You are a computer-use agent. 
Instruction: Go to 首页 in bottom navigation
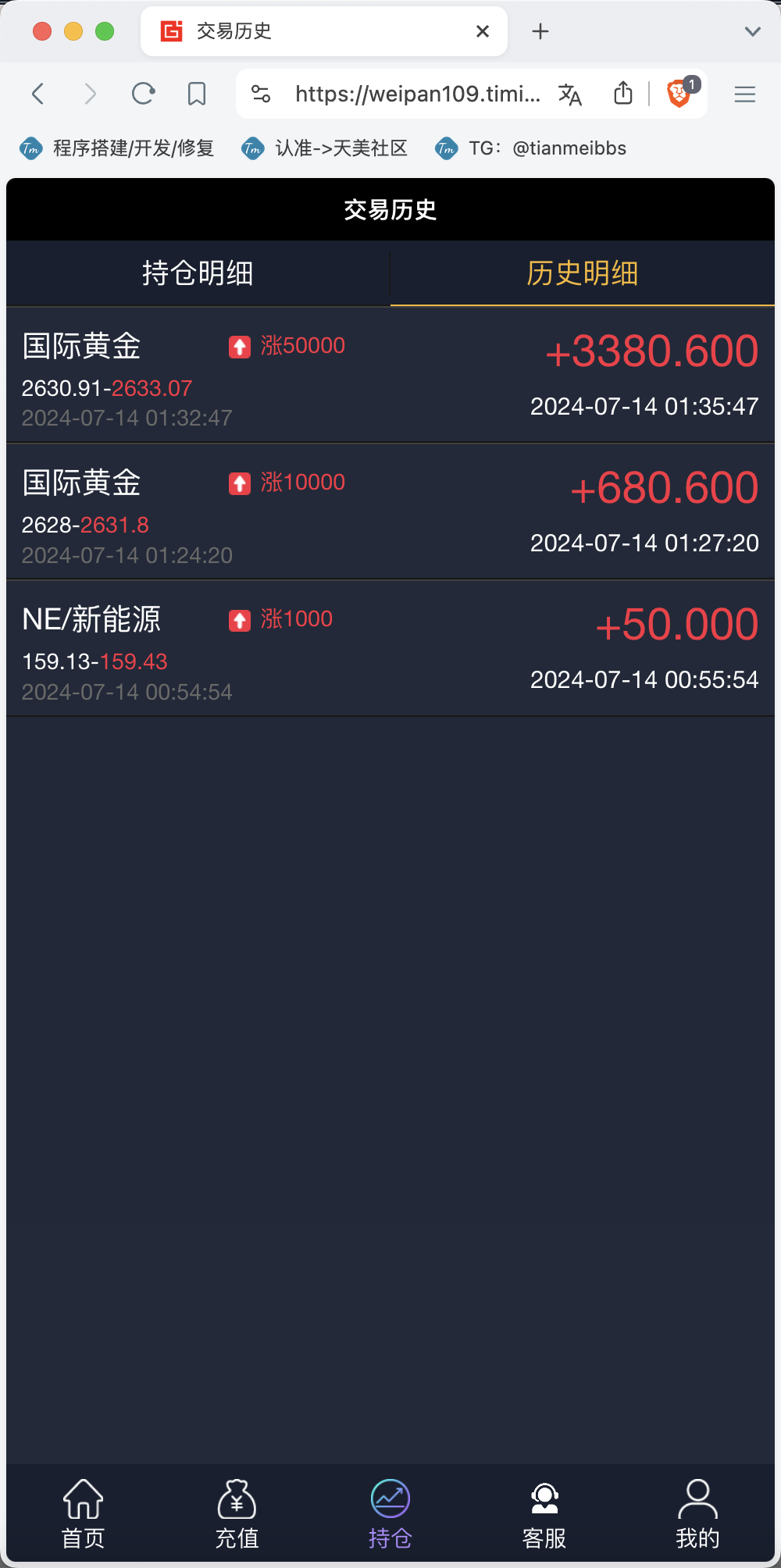pyautogui.click(x=83, y=1514)
